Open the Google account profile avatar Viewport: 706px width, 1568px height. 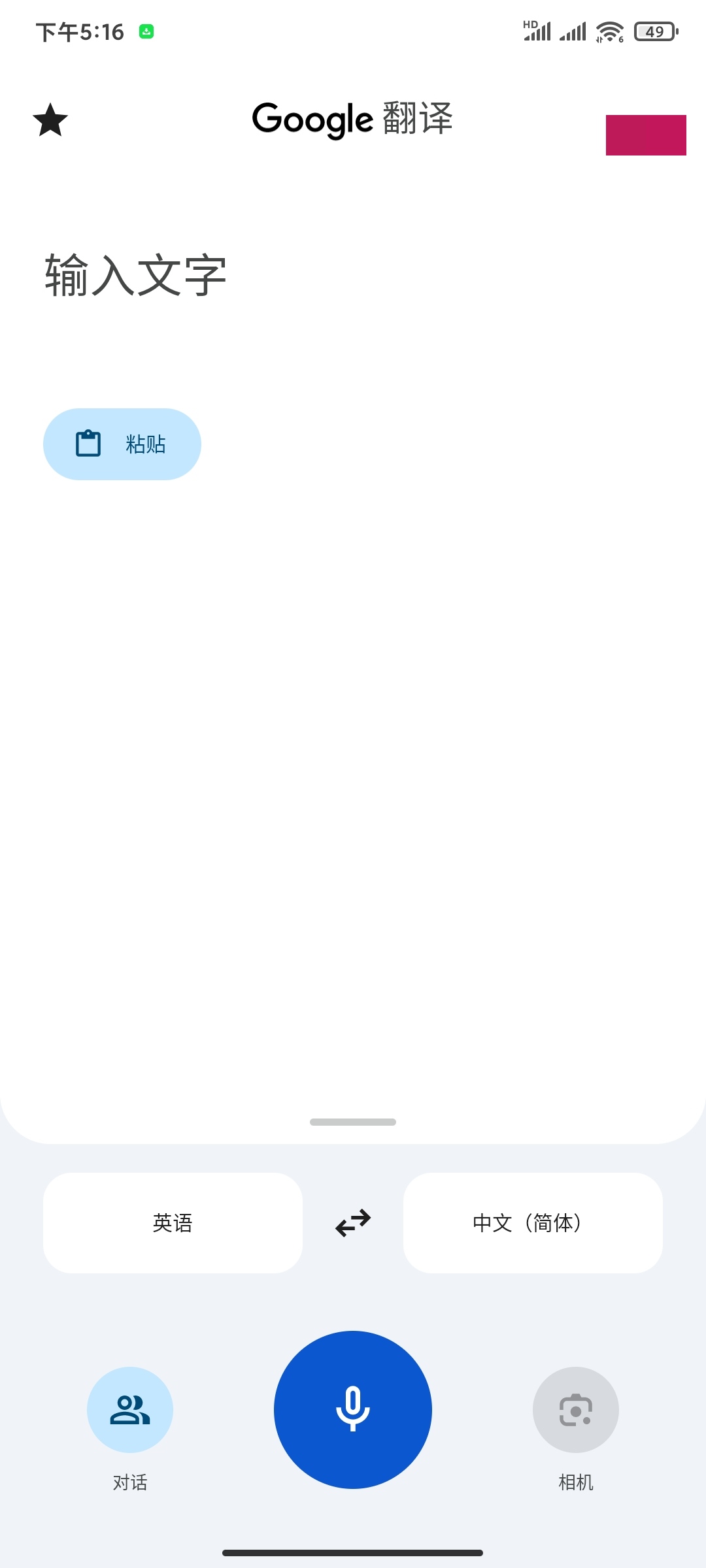click(646, 134)
